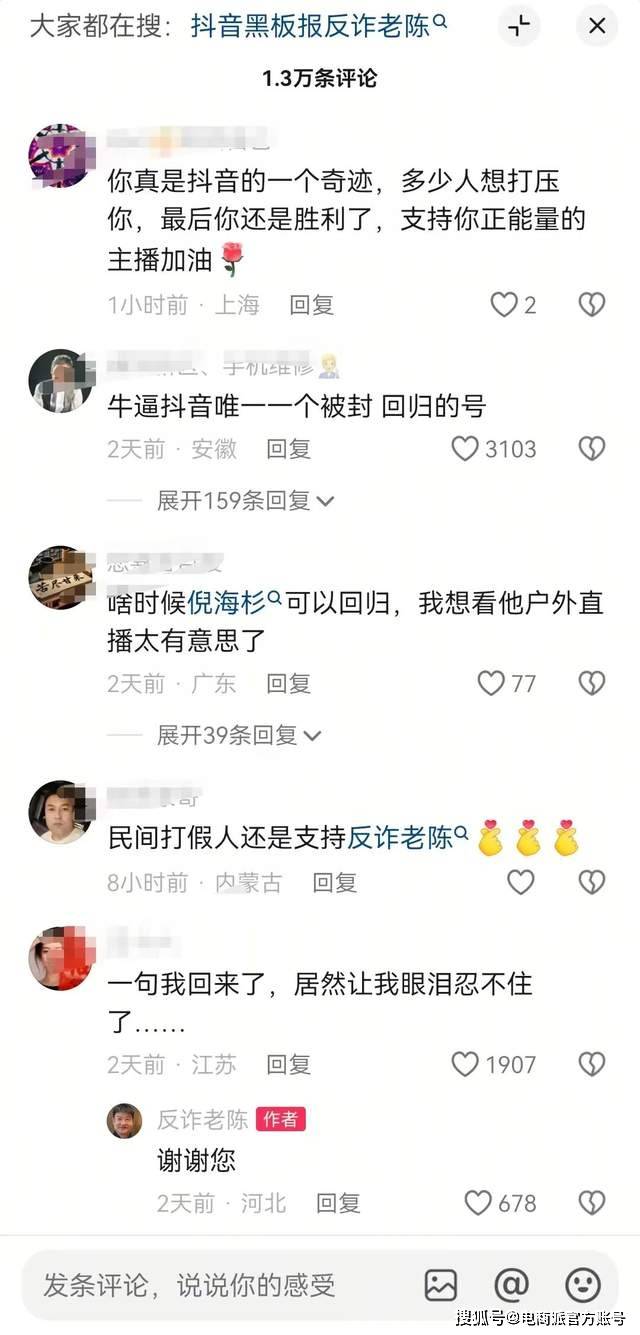Screen dimensions: 640x1335
Task: Open 反诈老陈's profile from the reply avatar
Action: pyautogui.click(x=124, y=1120)
